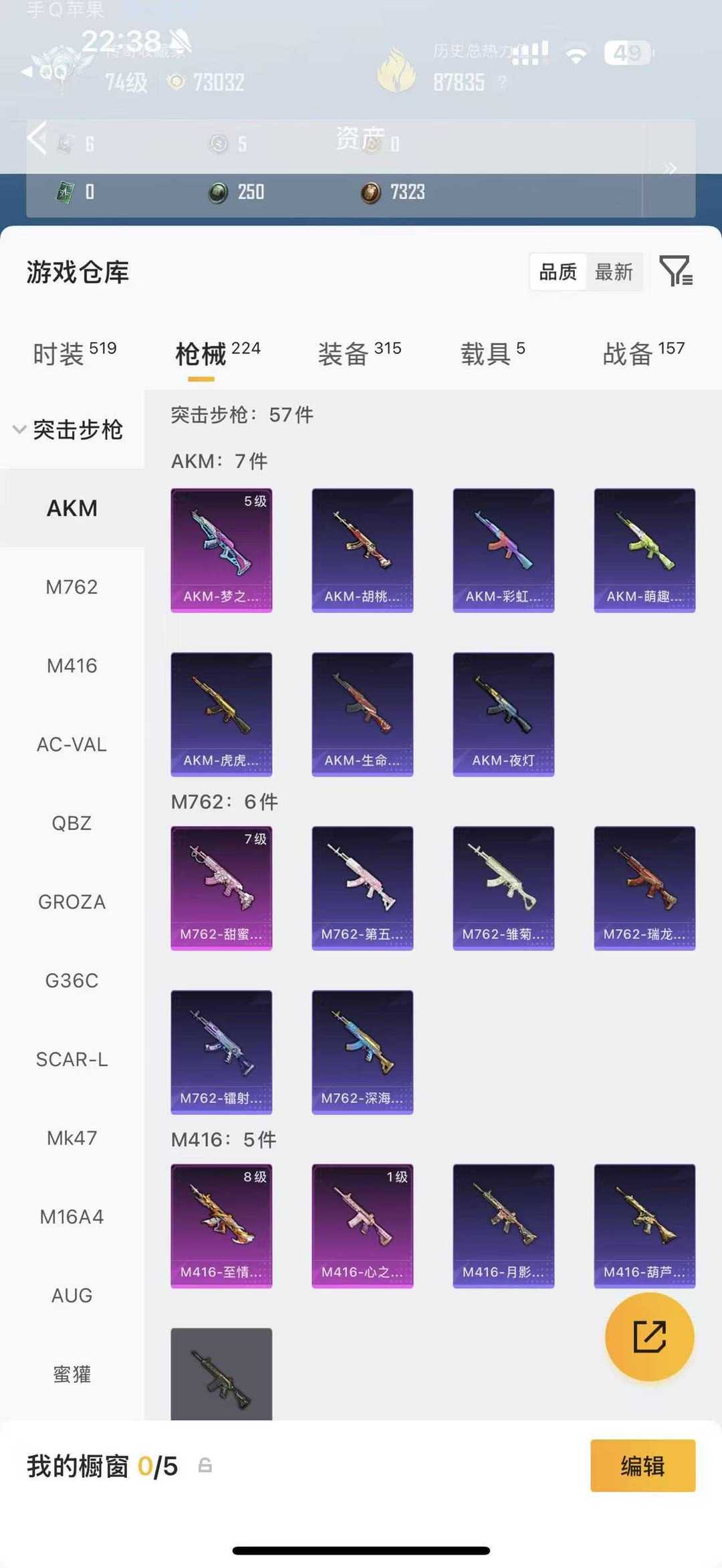Open the AKM-彩虹 skin card
This screenshot has height=1568, width=722.
point(503,550)
